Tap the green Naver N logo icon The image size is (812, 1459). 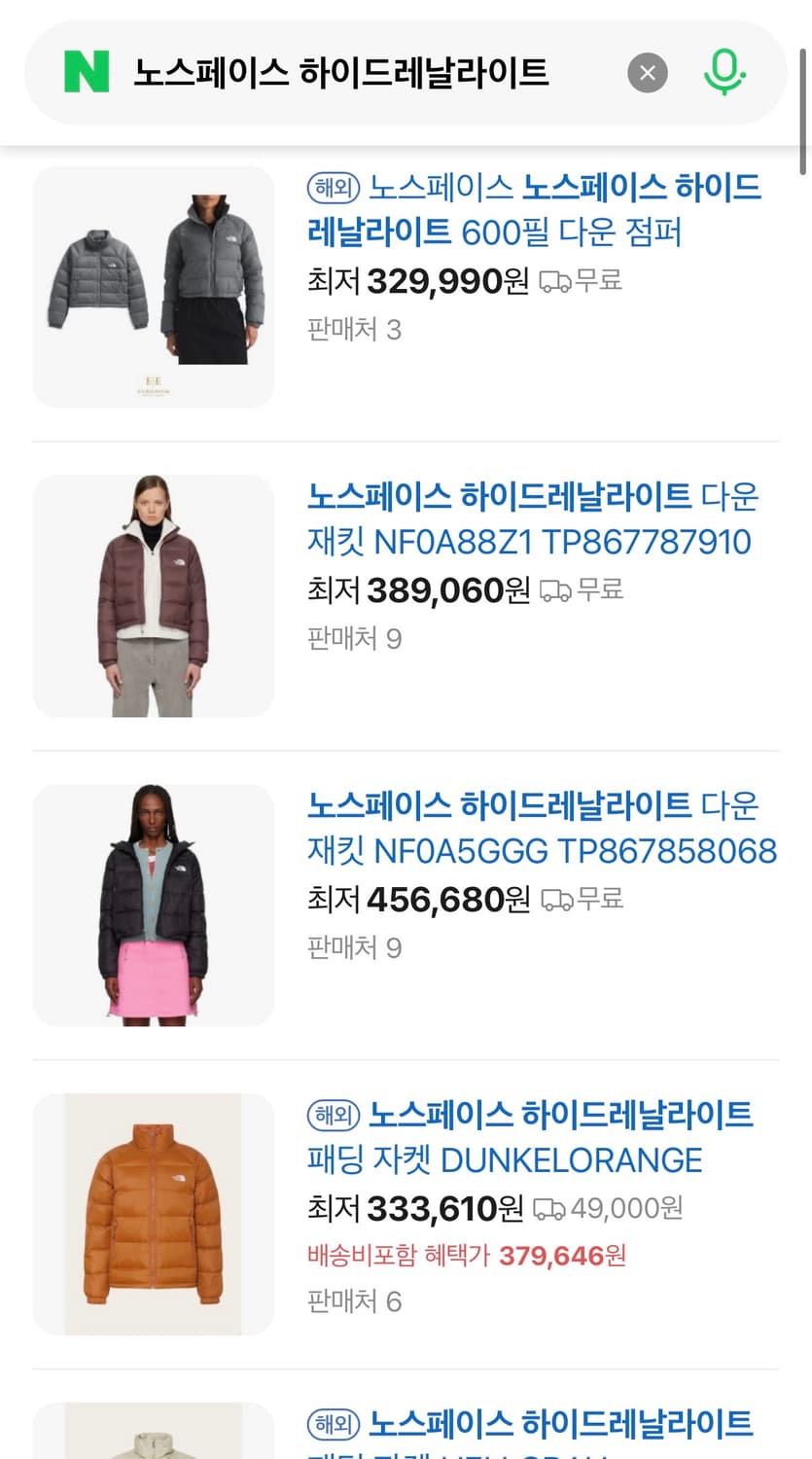coord(86,73)
